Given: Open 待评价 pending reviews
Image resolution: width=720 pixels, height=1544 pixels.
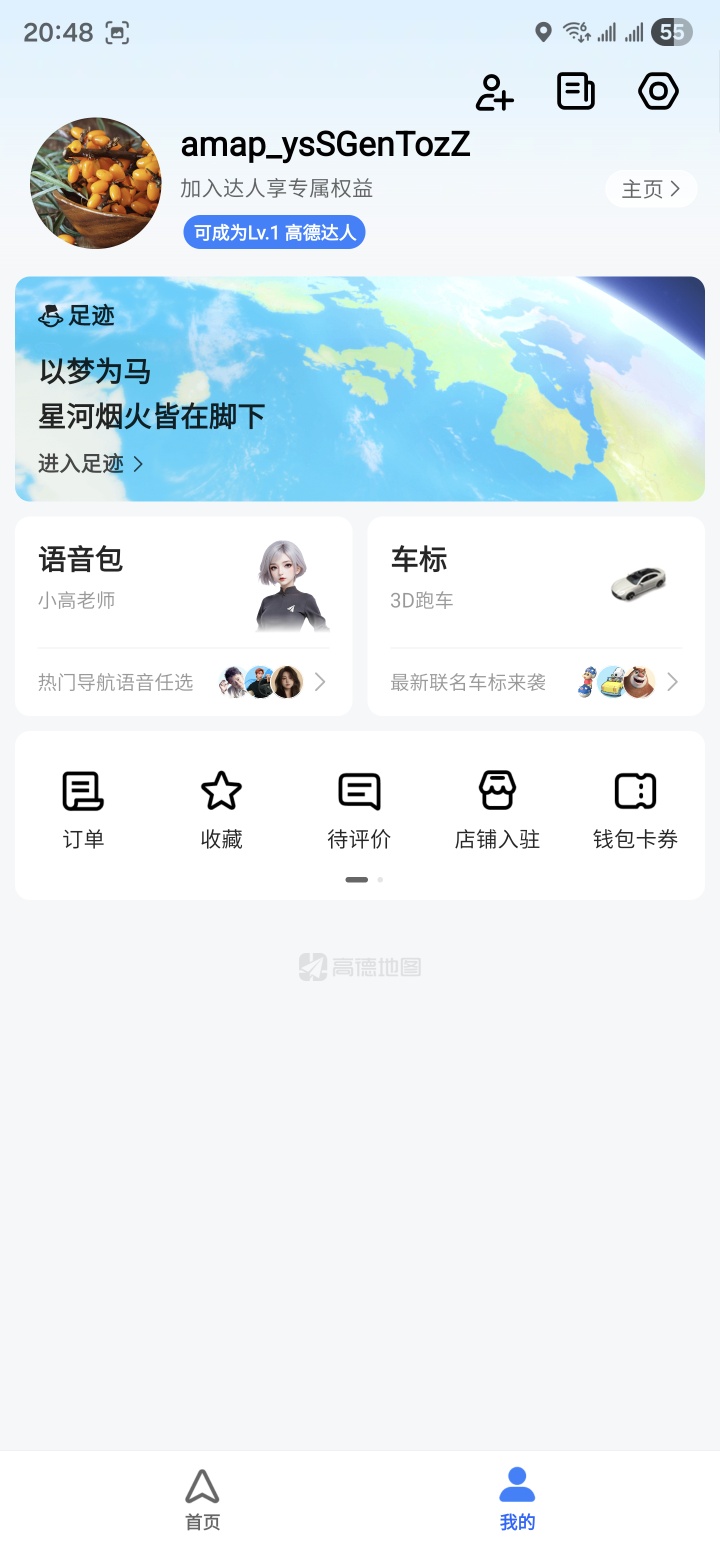Looking at the screenshot, I should pyautogui.click(x=359, y=811).
